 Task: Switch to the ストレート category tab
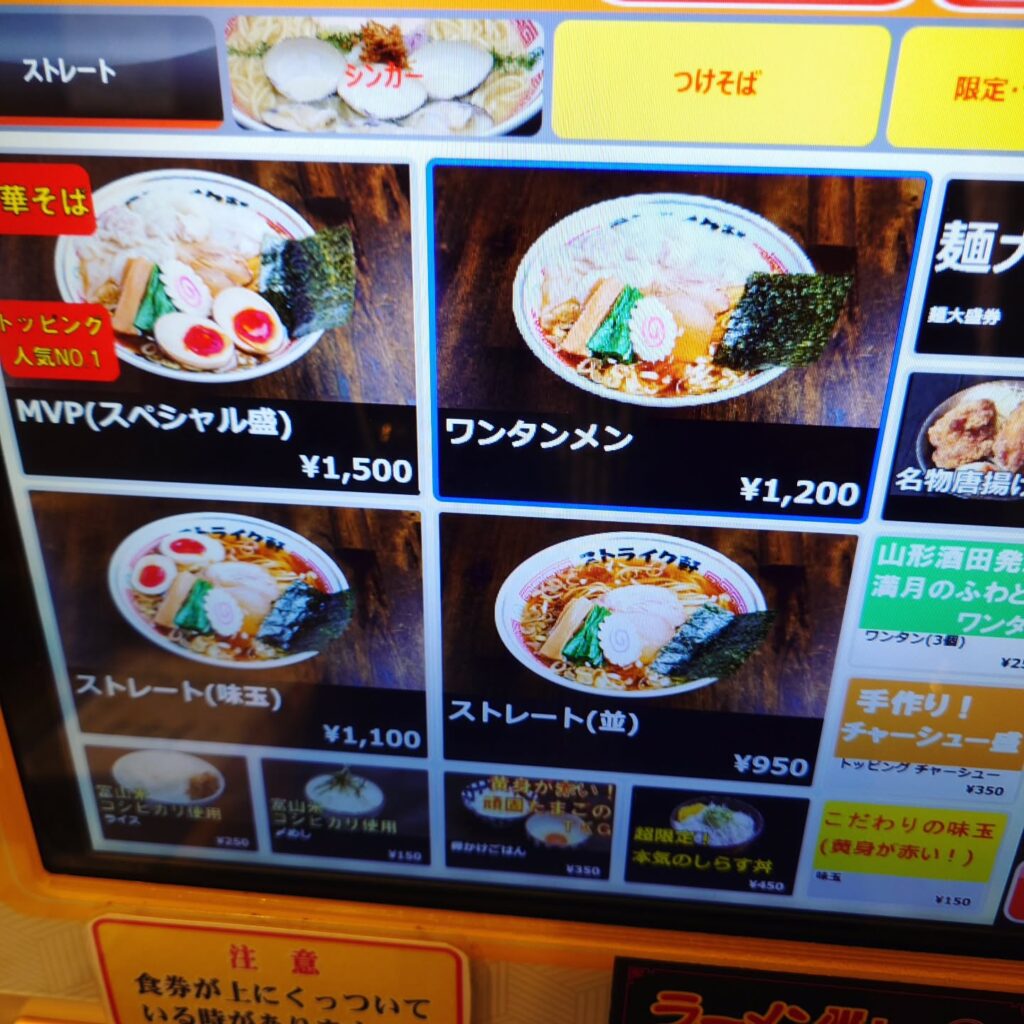pyautogui.click(x=110, y=70)
